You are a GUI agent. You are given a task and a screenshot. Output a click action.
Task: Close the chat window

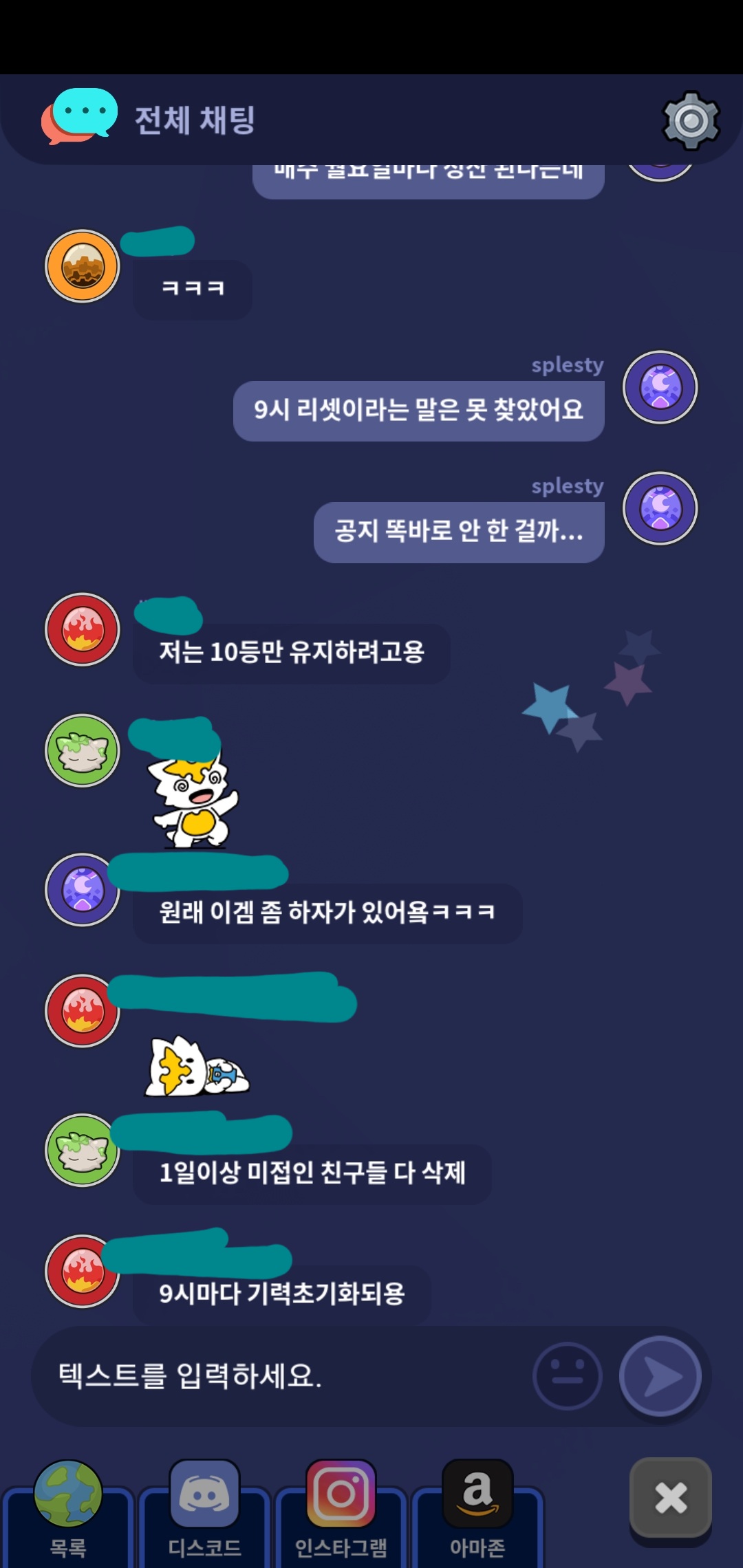coord(671,1497)
